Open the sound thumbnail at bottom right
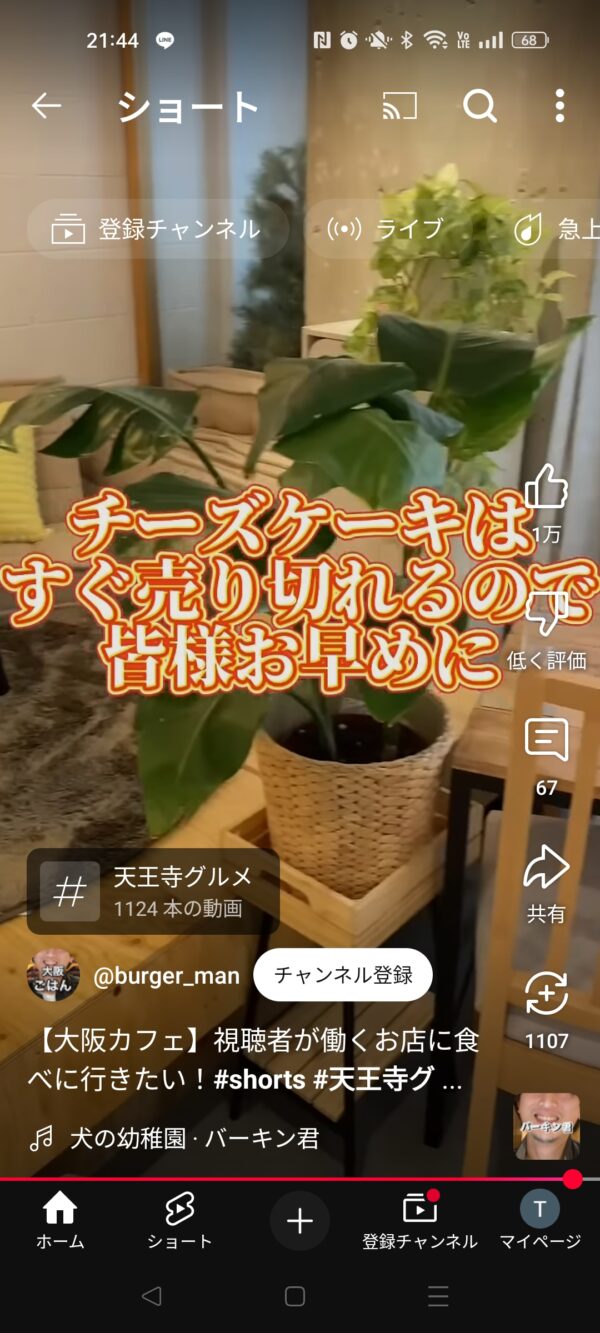600x1333 pixels. (547, 1126)
